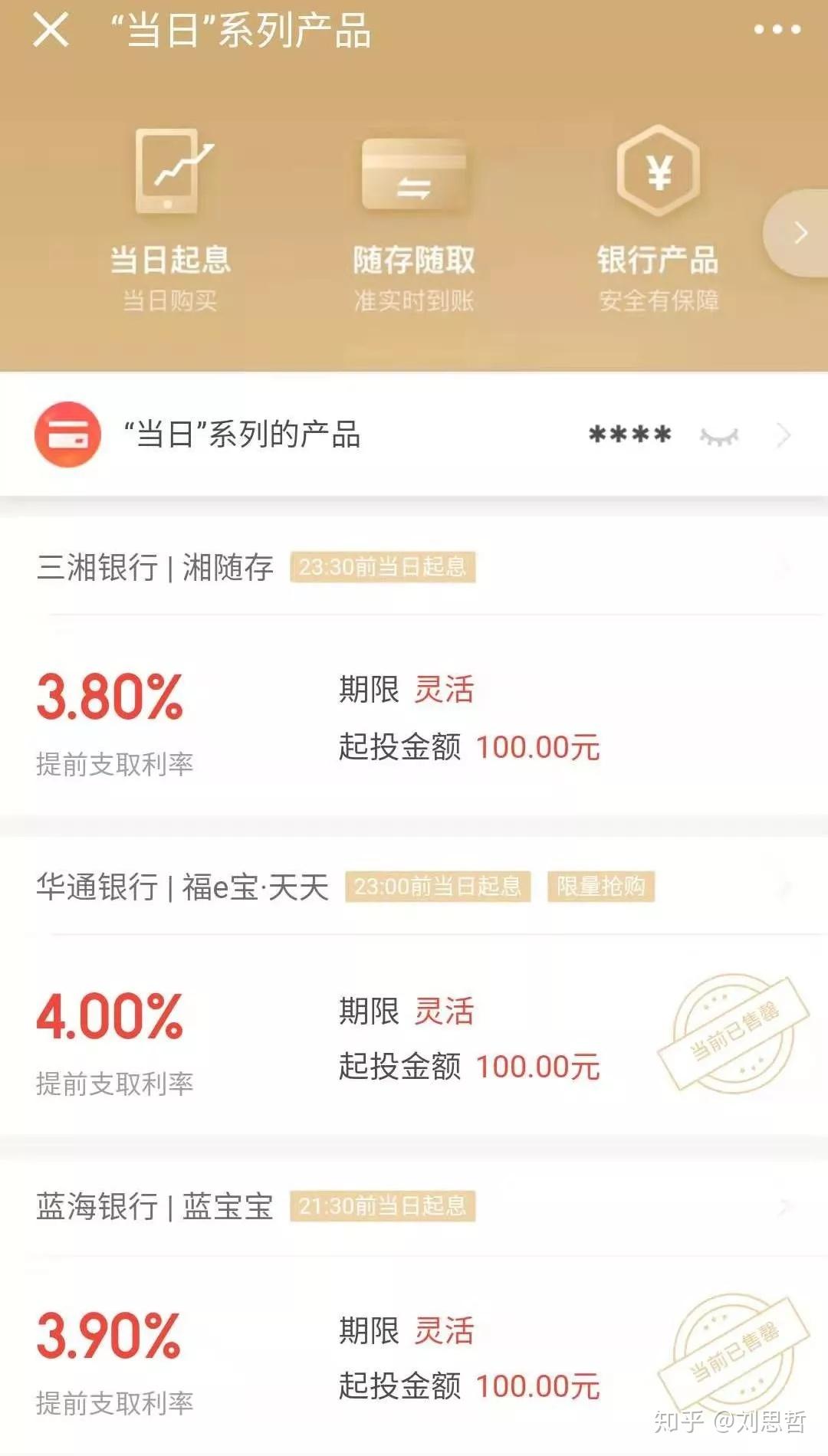Close the "当日"系列产品 page

point(51,31)
